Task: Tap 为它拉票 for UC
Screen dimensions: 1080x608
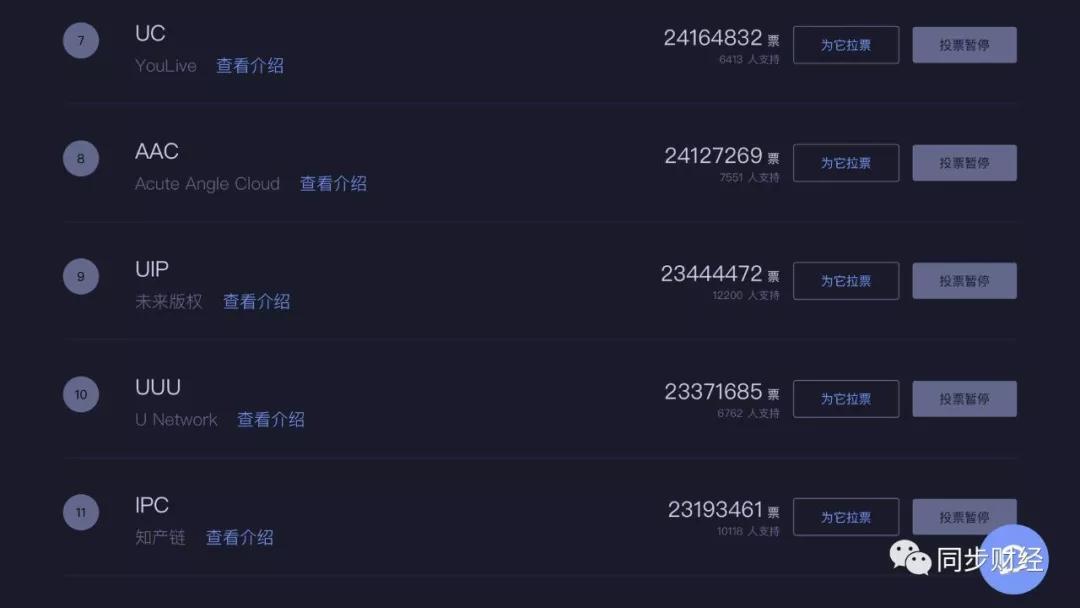Action: click(846, 45)
